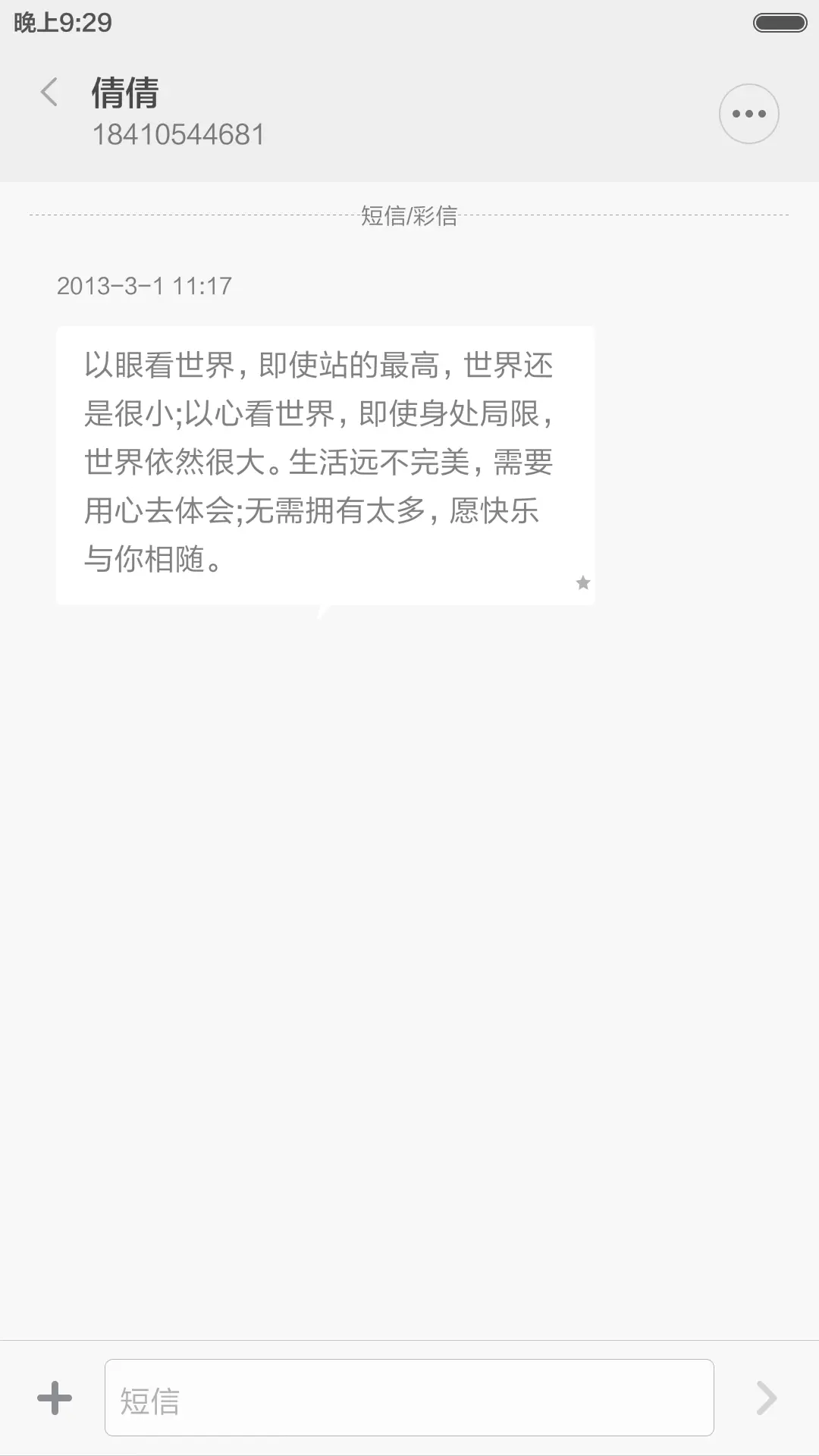Tap the plus attachment icon
Screen dimensions: 819x1456
point(55,1398)
